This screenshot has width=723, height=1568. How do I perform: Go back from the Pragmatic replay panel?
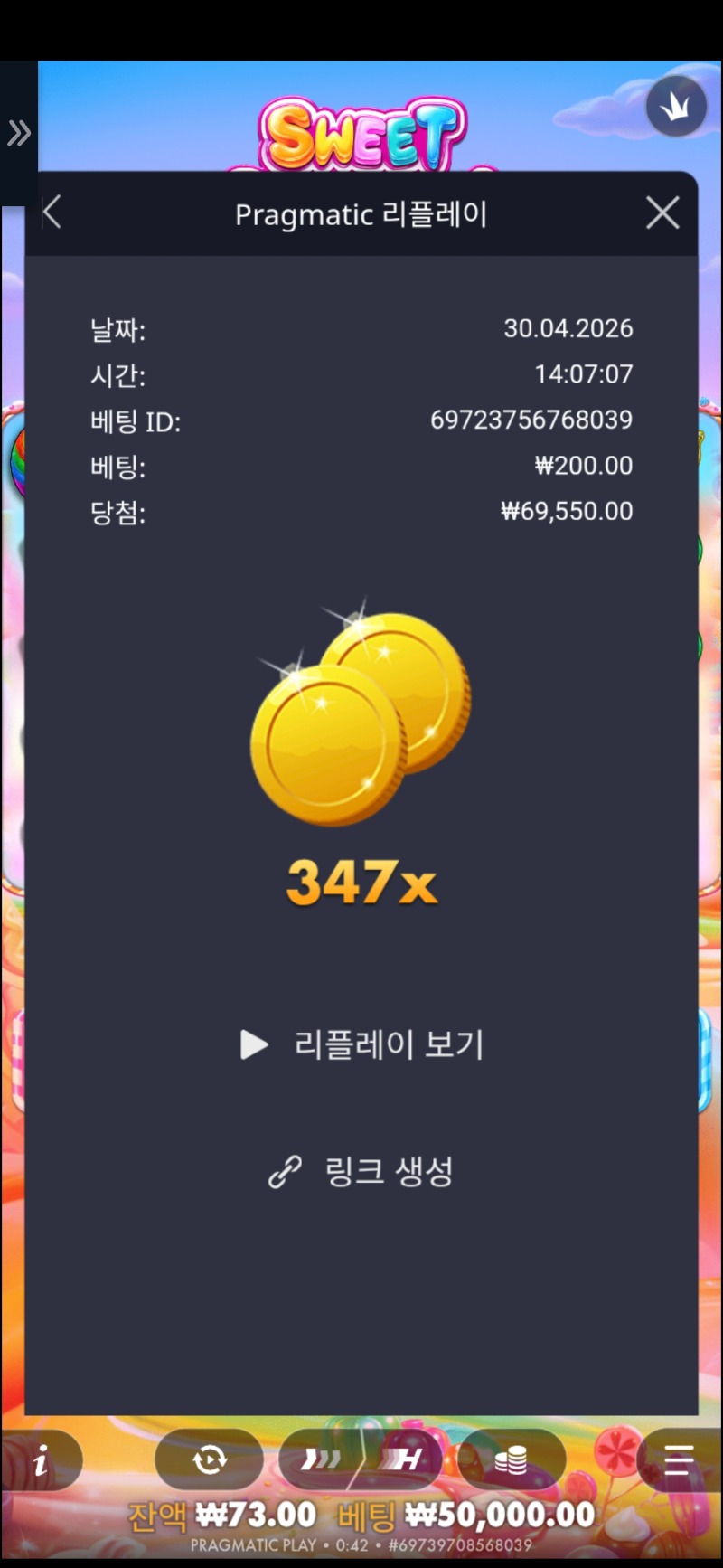(52, 213)
